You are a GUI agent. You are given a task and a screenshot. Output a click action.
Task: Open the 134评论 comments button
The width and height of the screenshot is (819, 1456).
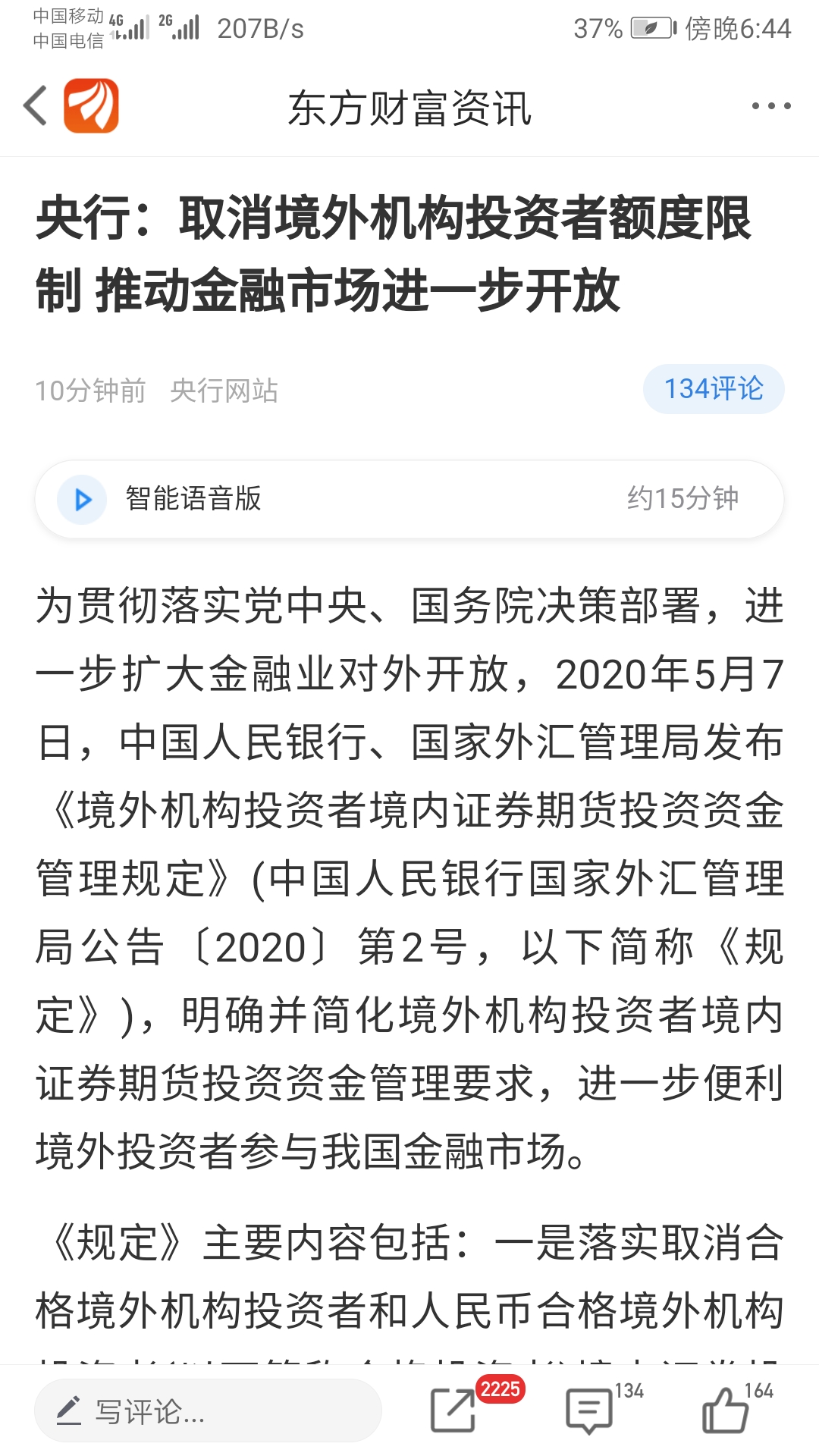pos(713,388)
